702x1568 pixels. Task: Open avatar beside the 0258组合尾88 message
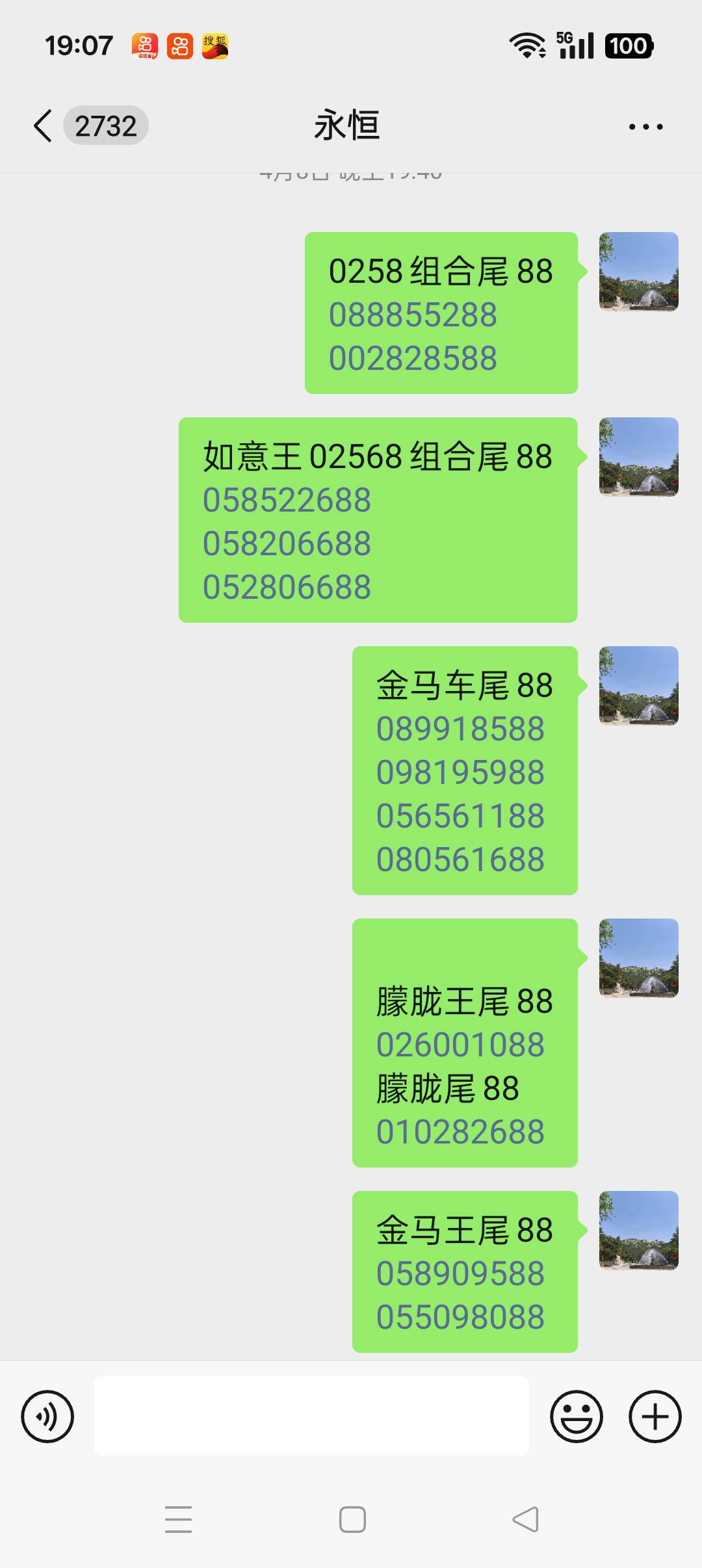coord(638,272)
